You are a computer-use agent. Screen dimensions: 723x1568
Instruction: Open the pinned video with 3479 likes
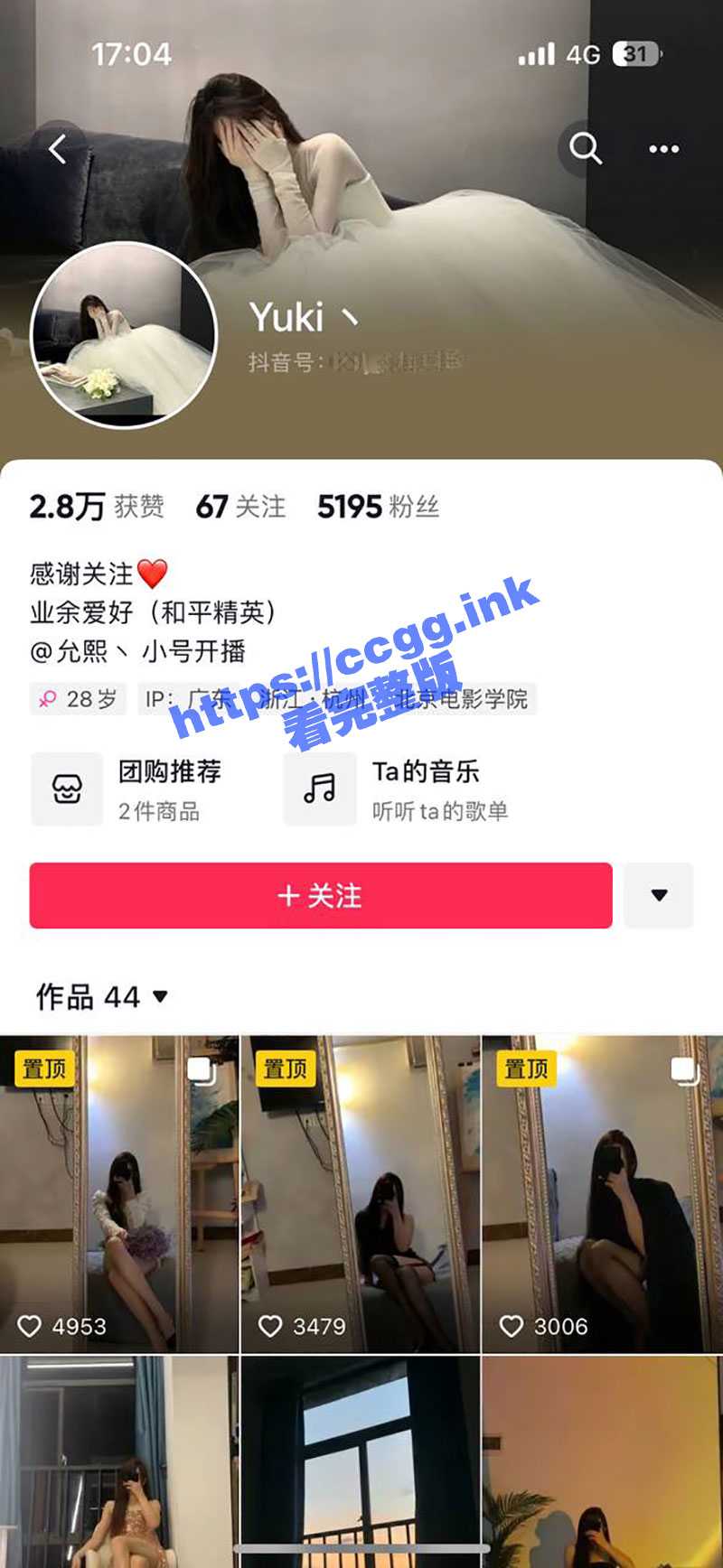(361, 1192)
